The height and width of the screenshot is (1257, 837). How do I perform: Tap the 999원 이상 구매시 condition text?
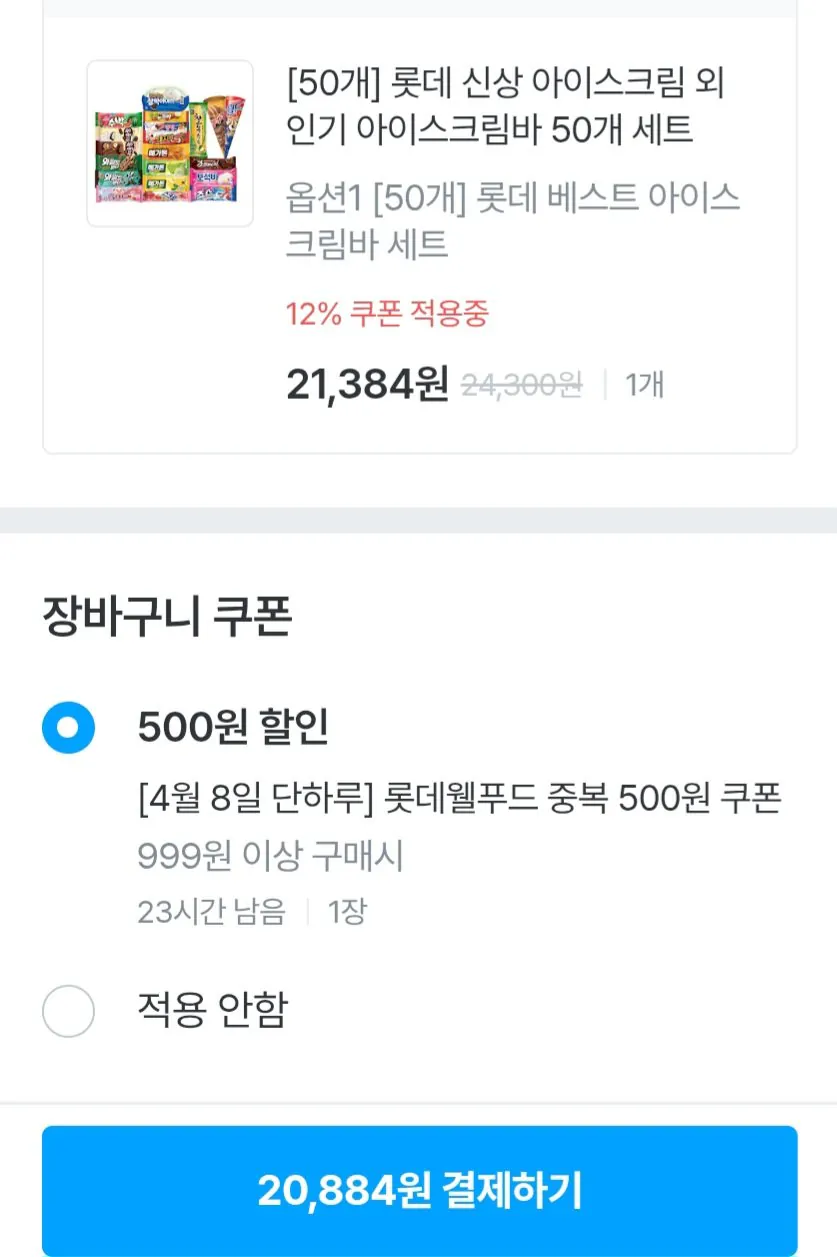pos(272,858)
